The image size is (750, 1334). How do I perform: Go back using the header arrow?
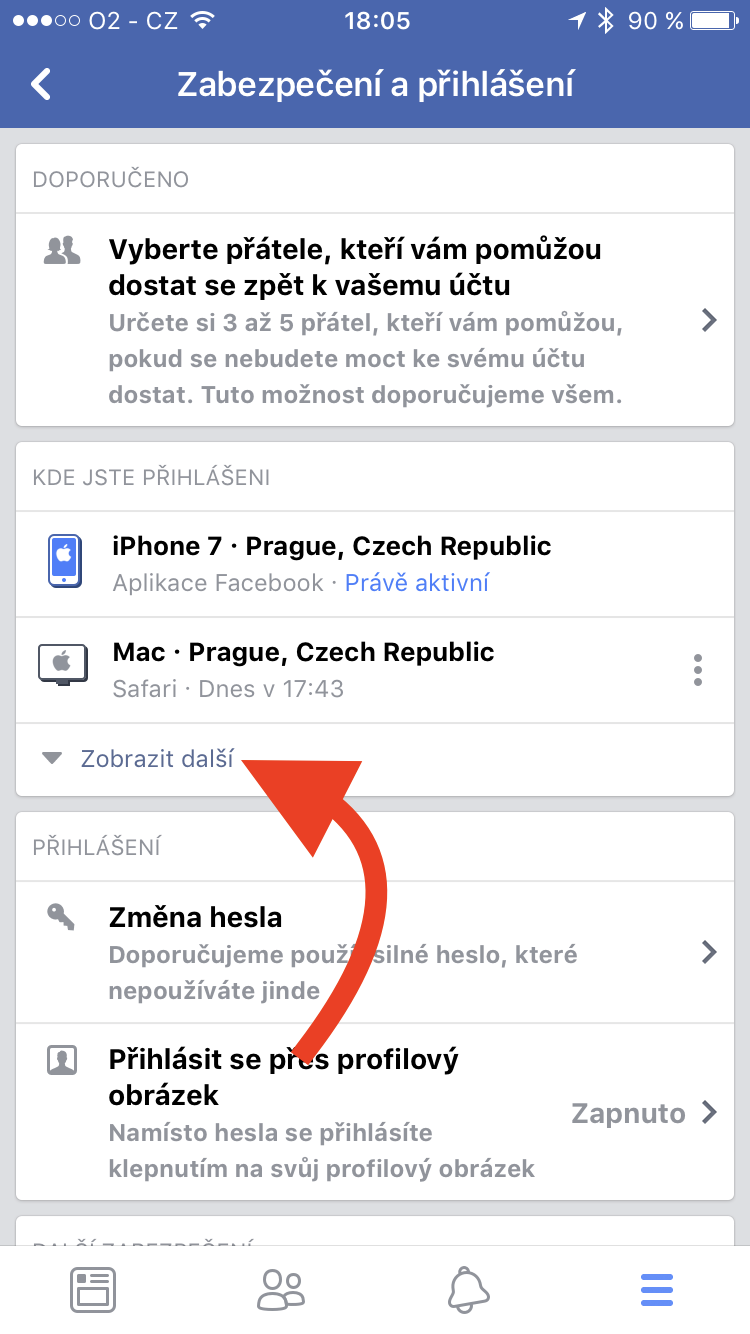tap(40, 84)
